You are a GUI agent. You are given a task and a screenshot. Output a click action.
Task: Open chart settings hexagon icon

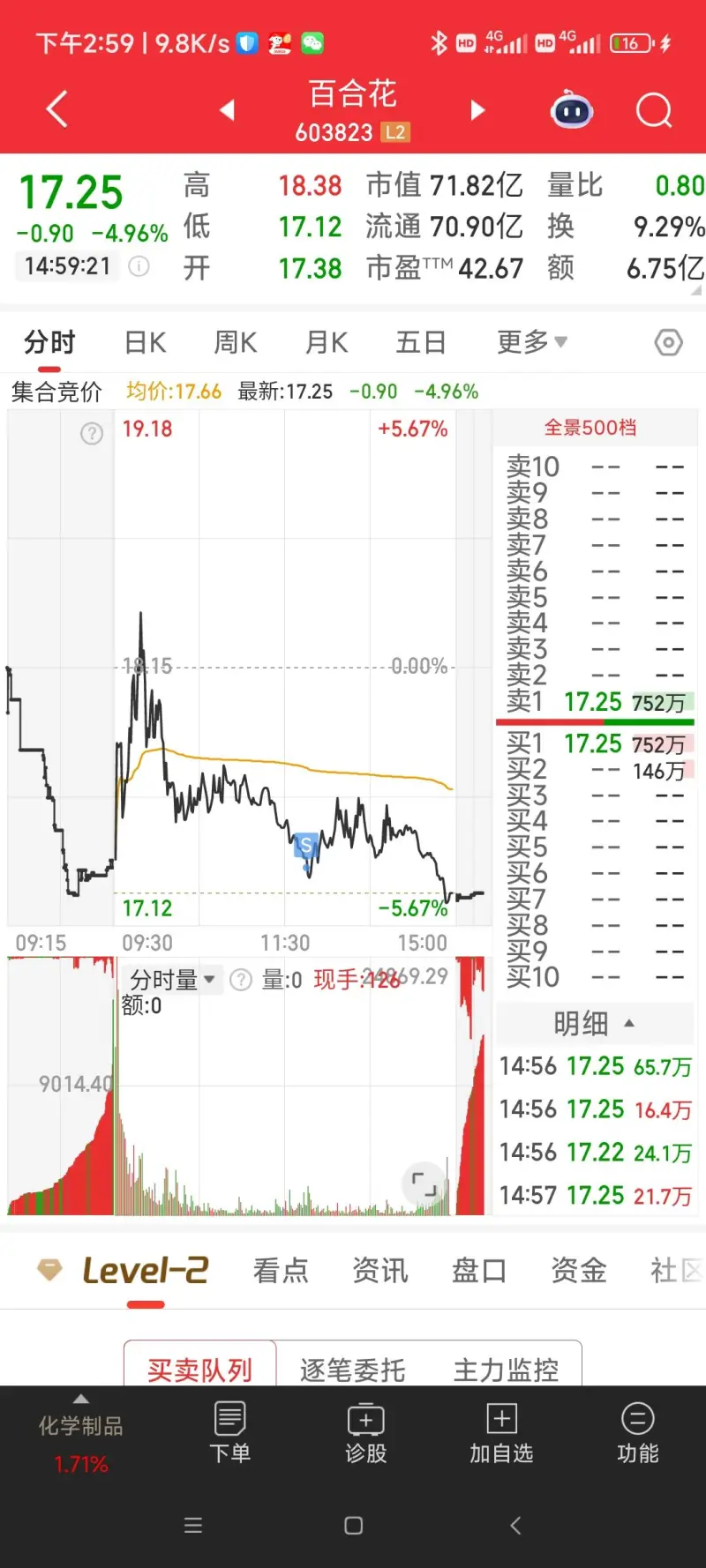669,342
